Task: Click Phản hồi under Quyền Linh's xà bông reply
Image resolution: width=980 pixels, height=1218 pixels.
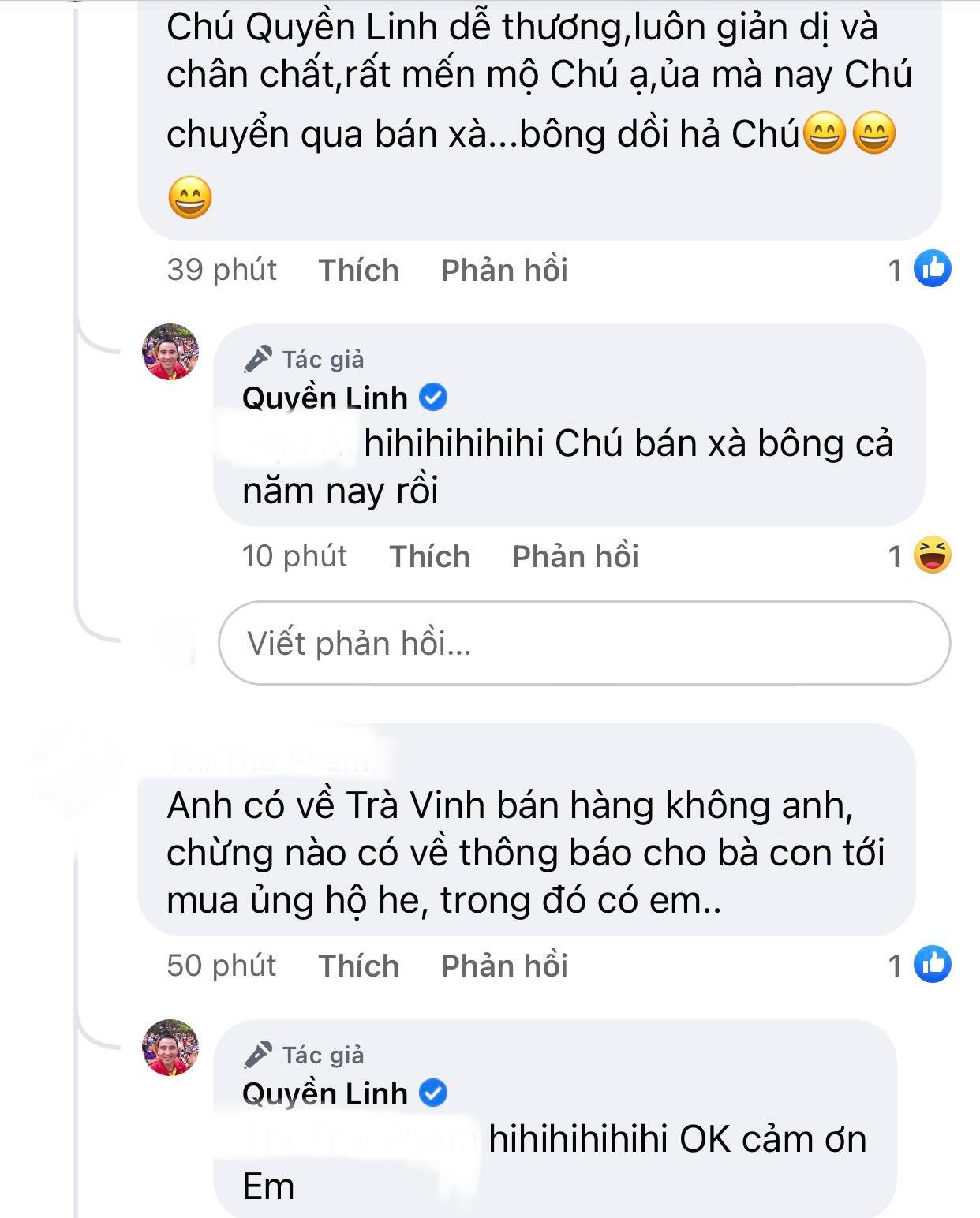Action: coord(578,556)
